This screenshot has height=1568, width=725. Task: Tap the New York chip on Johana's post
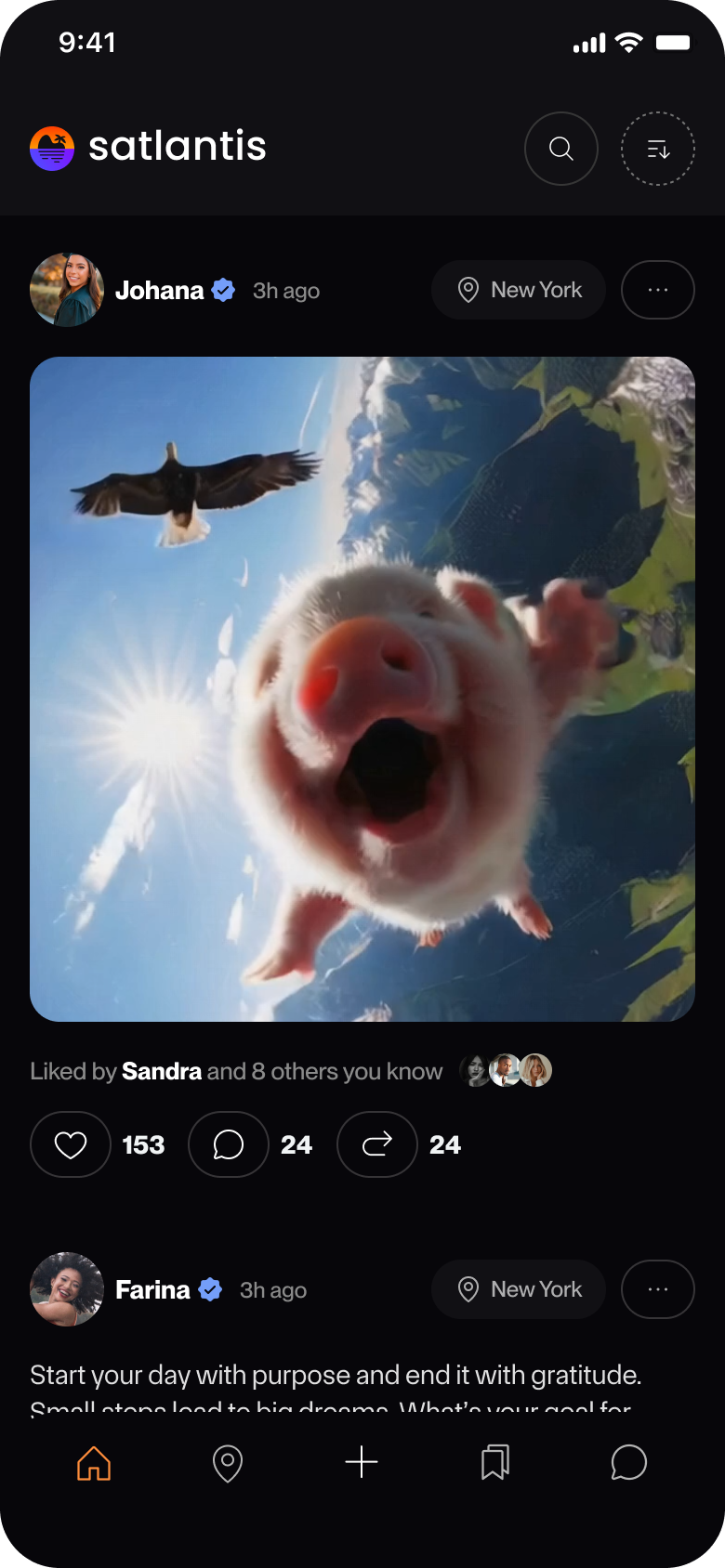(519, 290)
